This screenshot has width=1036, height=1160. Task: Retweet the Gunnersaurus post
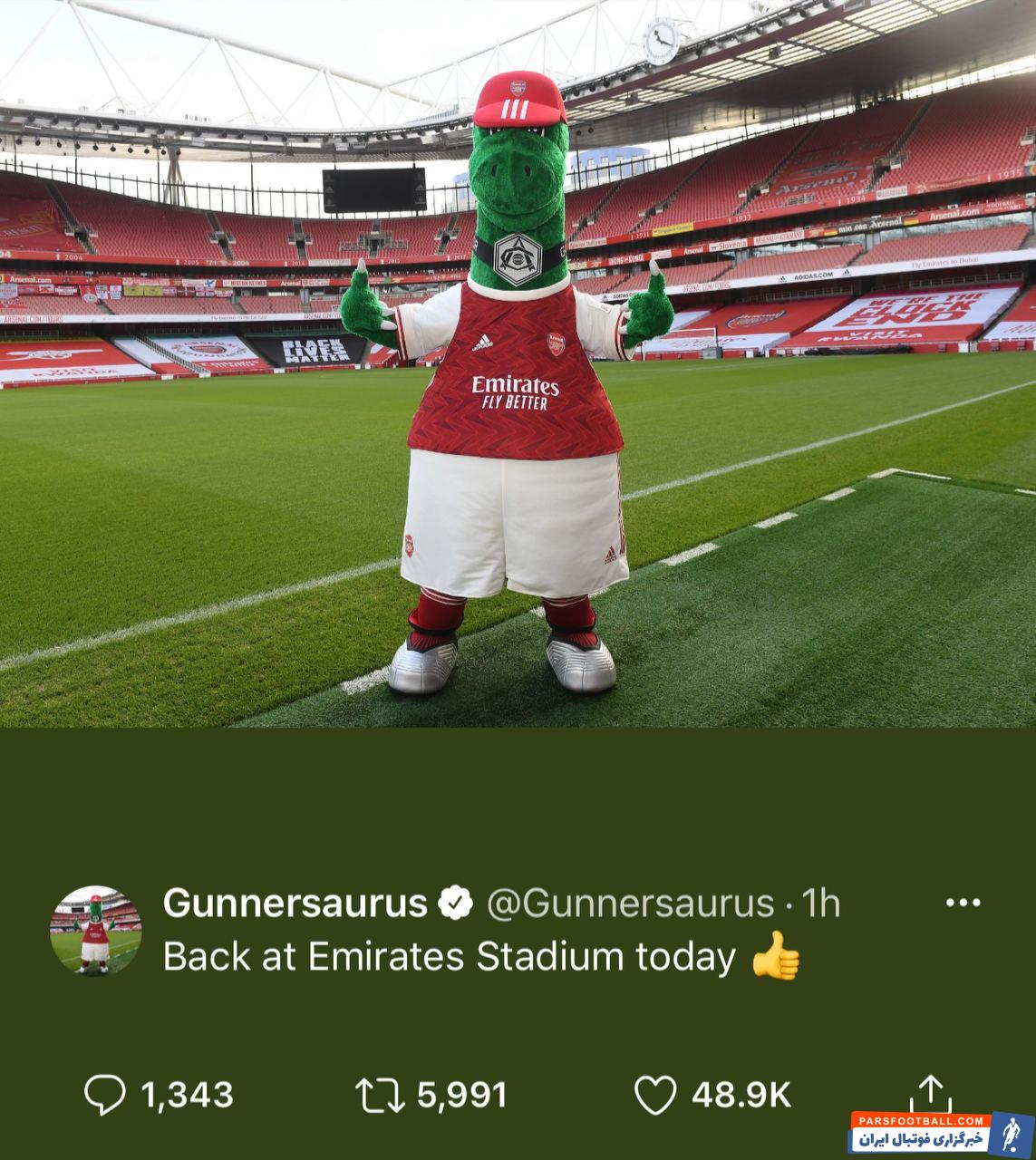[380, 1095]
